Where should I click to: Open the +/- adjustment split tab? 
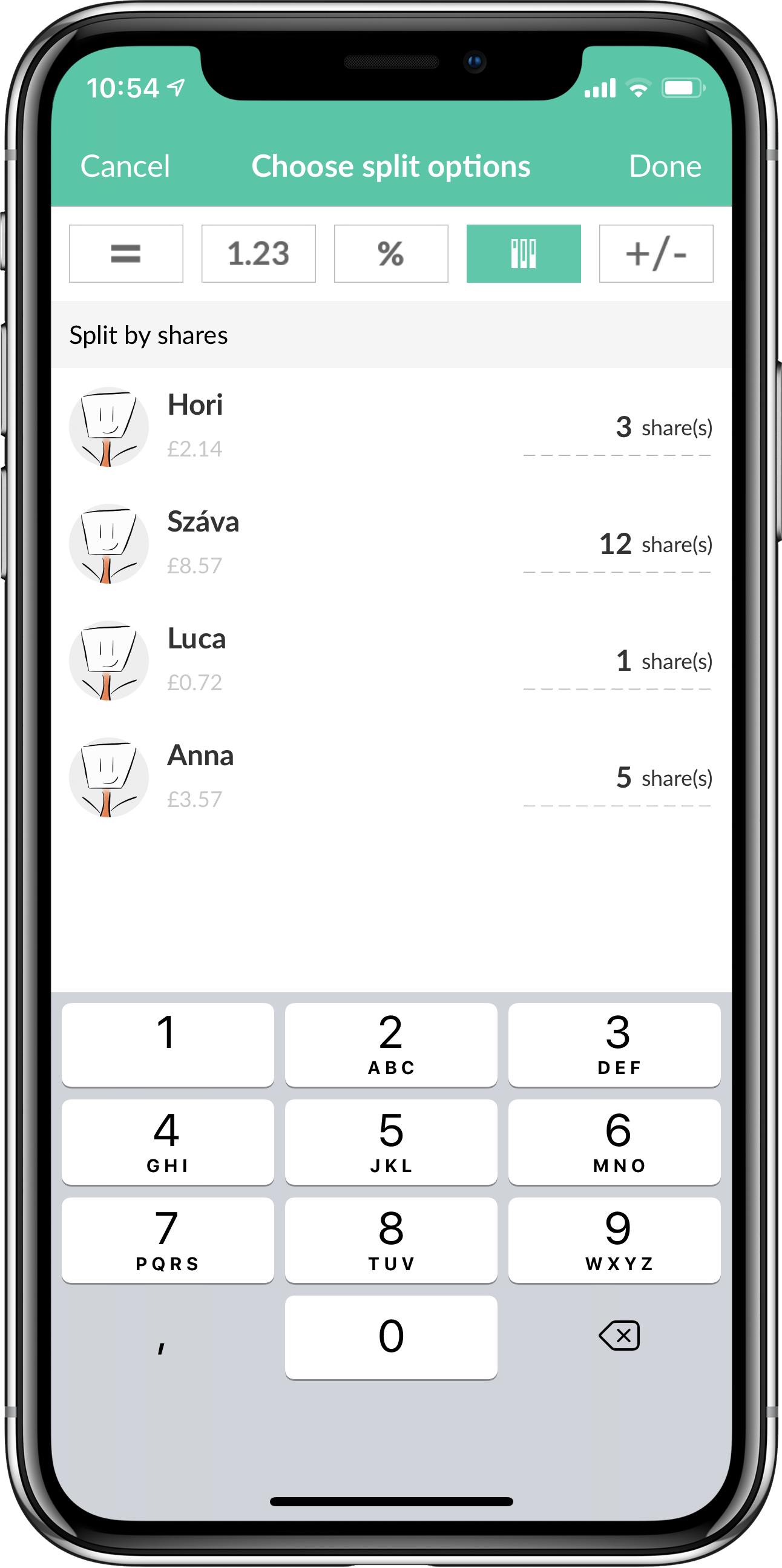click(x=655, y=253)
